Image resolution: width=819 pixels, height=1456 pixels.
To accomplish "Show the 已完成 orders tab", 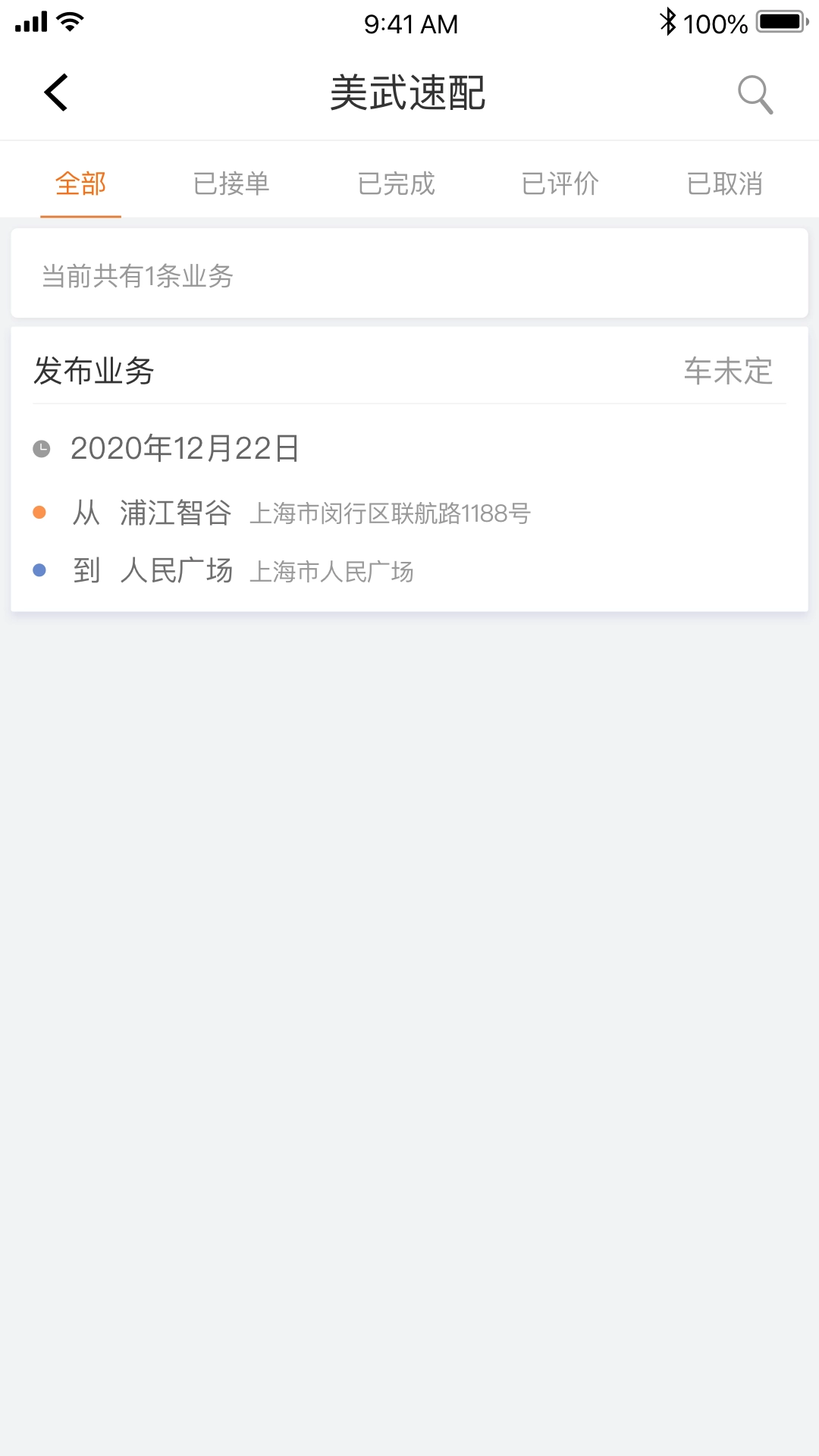I will (396, 184).
